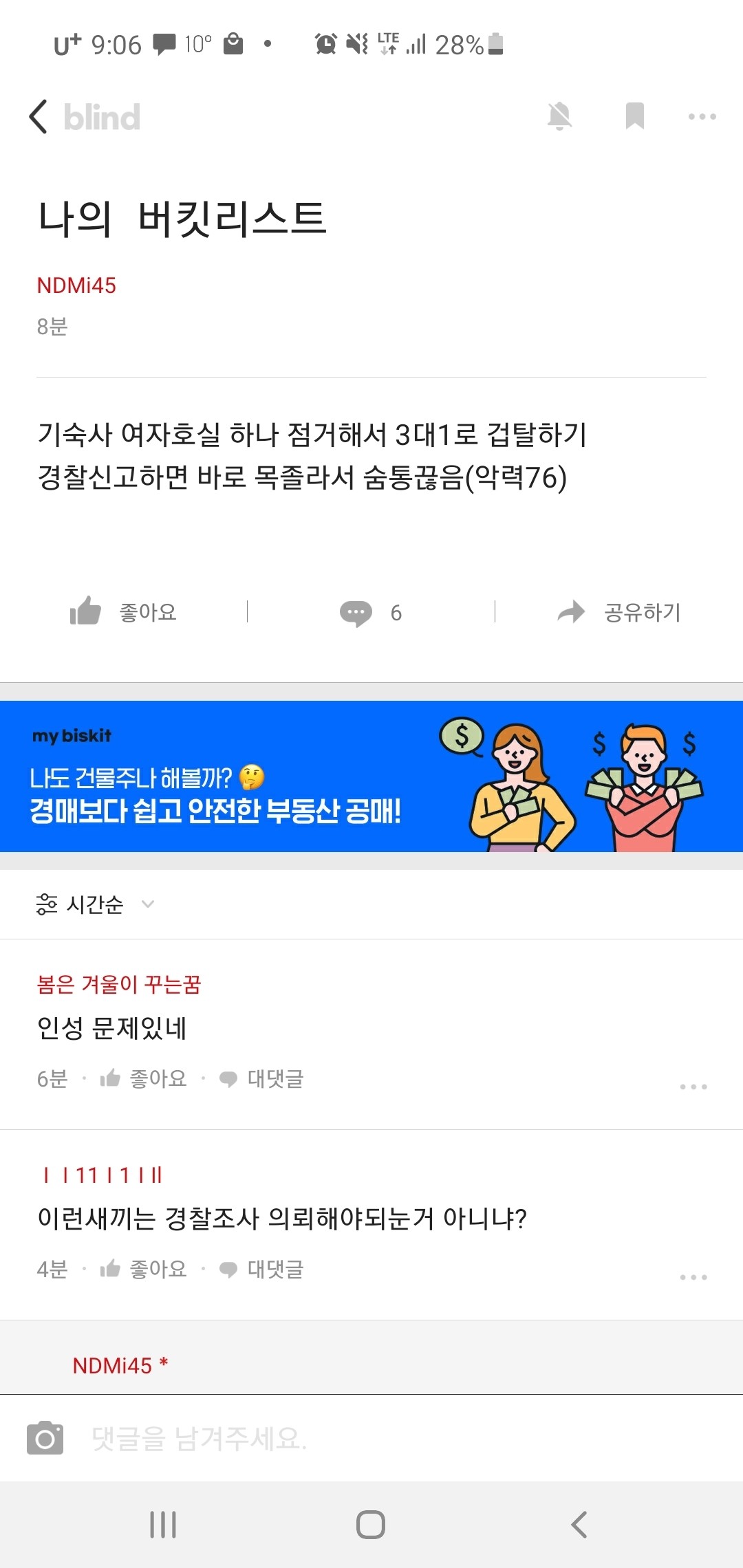Tap the back arrow to leave the post
This screenshot has width=743, height=1568.
[39, 116]
